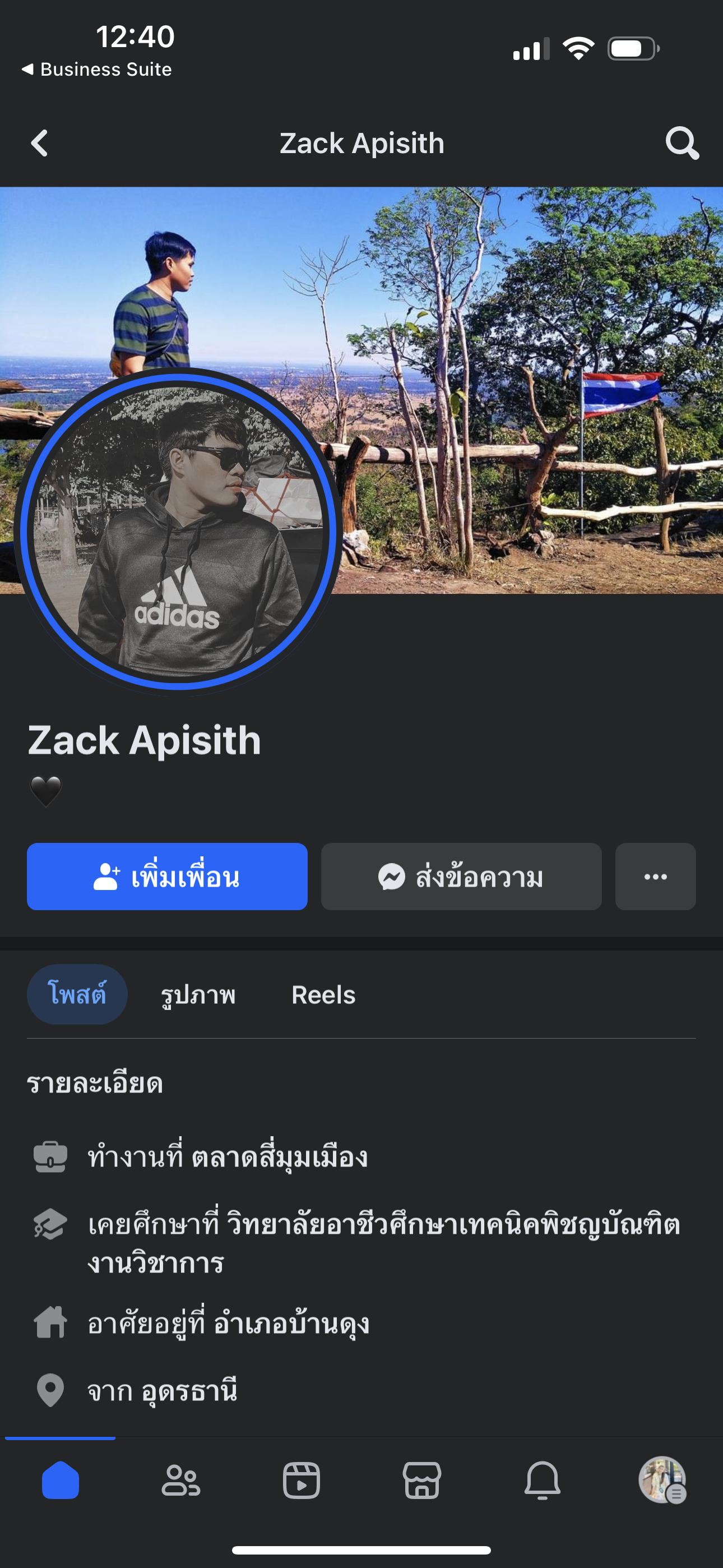The image size is (723, 1568).
Task: Go back using the header arrow
Action: pos(40,144)
